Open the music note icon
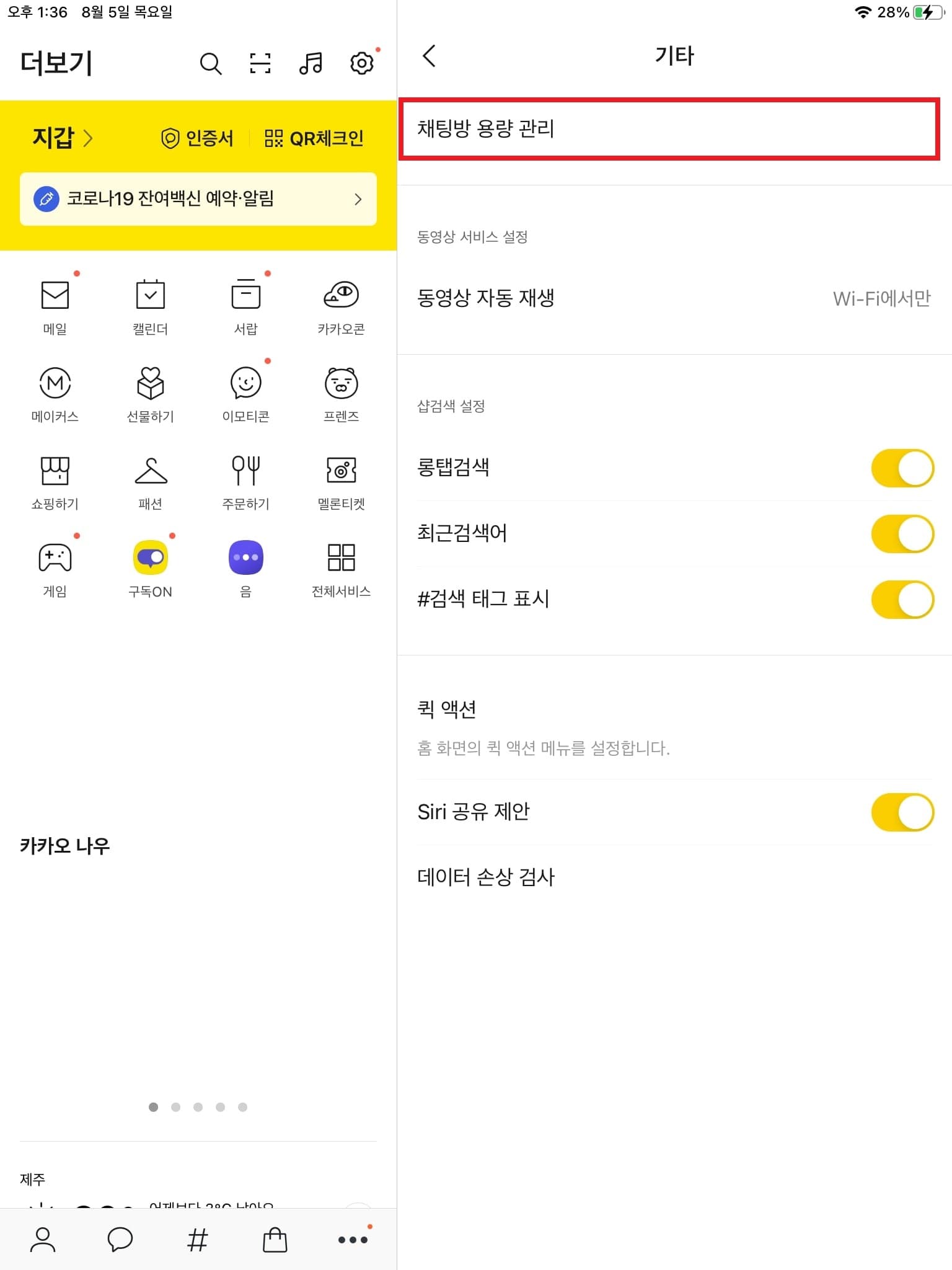The height and width of the screenshot is (1270, 952). pyautogui.click(x=311, y=63)
